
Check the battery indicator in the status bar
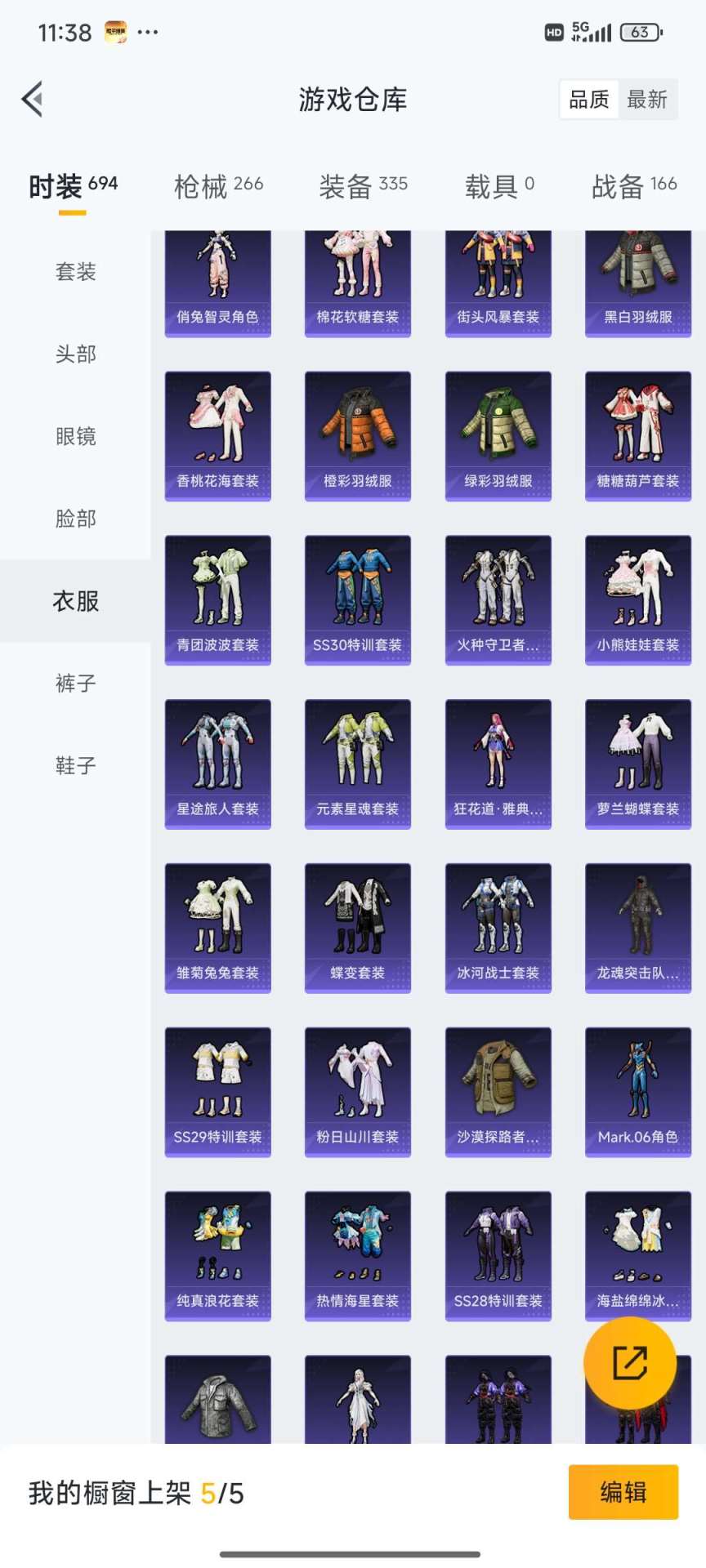coord(641,33)
